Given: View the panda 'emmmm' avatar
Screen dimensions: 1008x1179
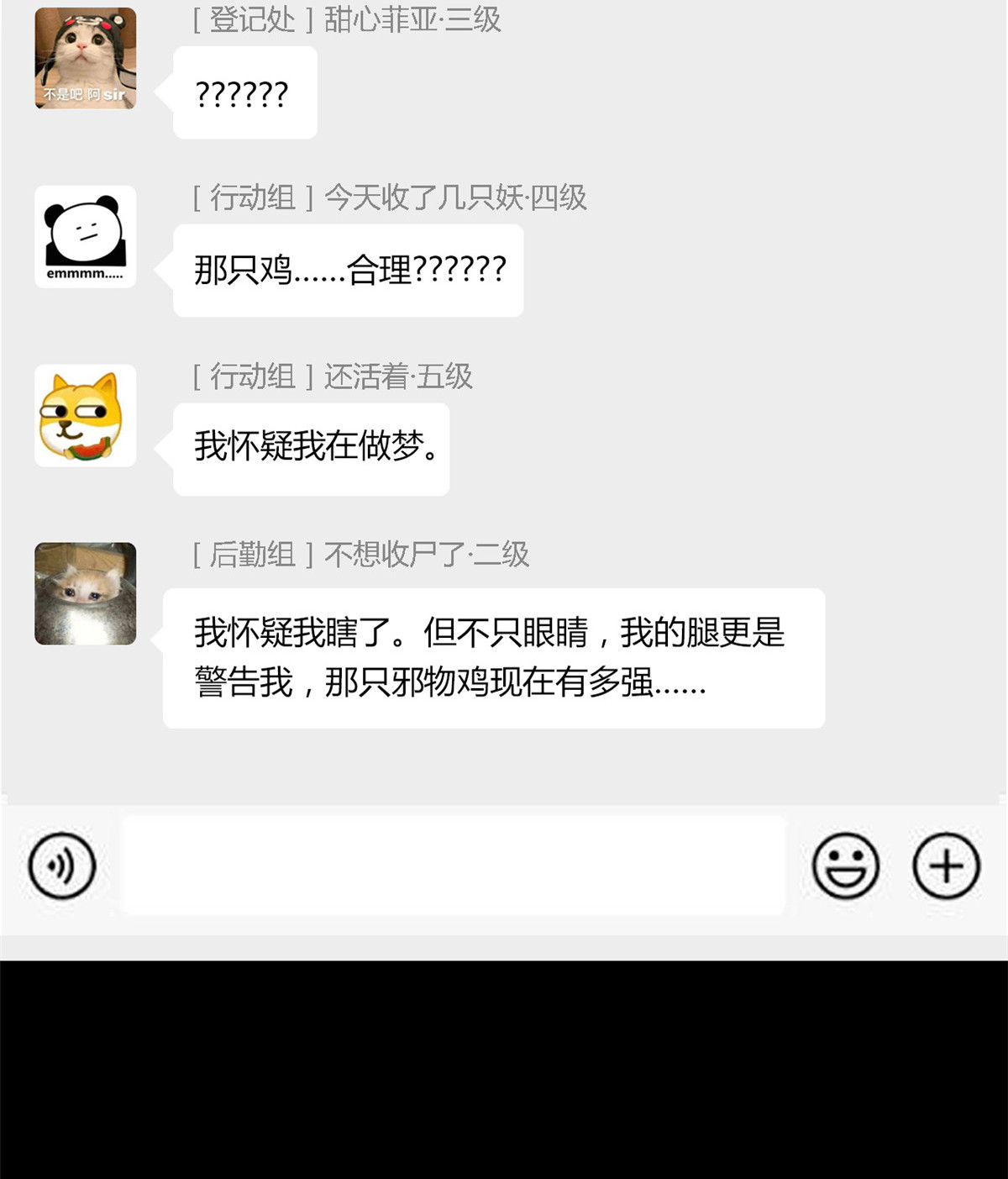Looking at the screenshot, I should tap(84, 236).
